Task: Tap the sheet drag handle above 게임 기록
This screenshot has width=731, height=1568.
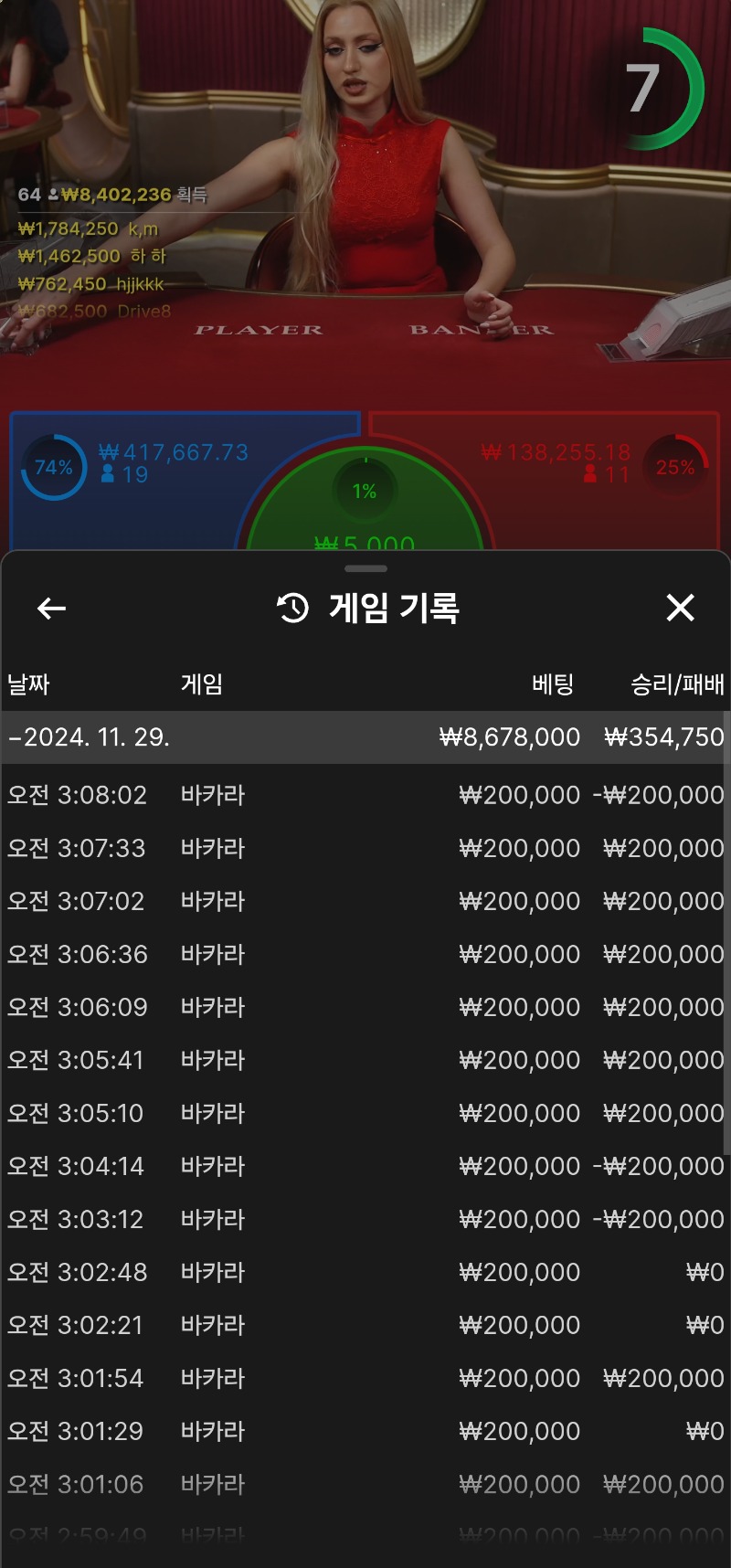Action: click(x=365, y=568)
